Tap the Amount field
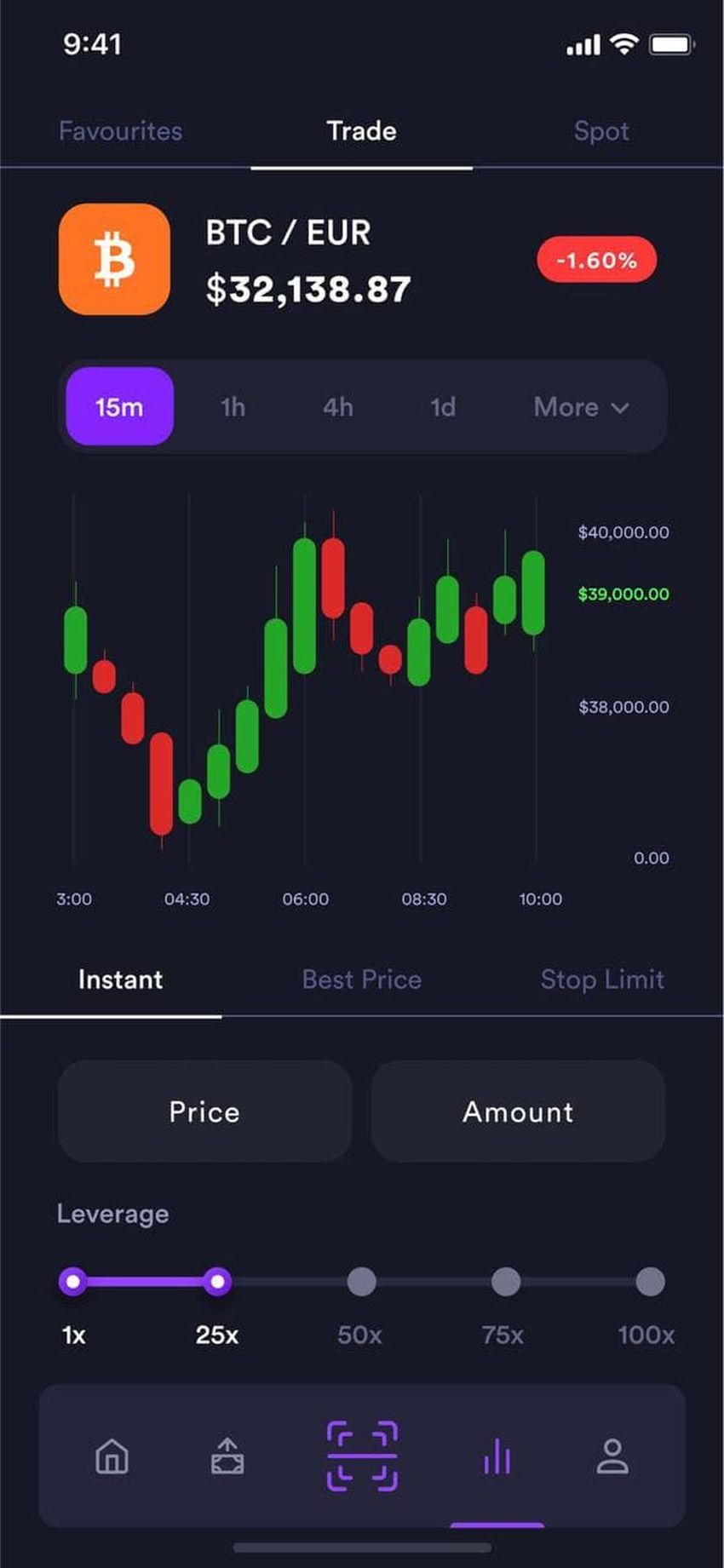 pos(518,1111)
